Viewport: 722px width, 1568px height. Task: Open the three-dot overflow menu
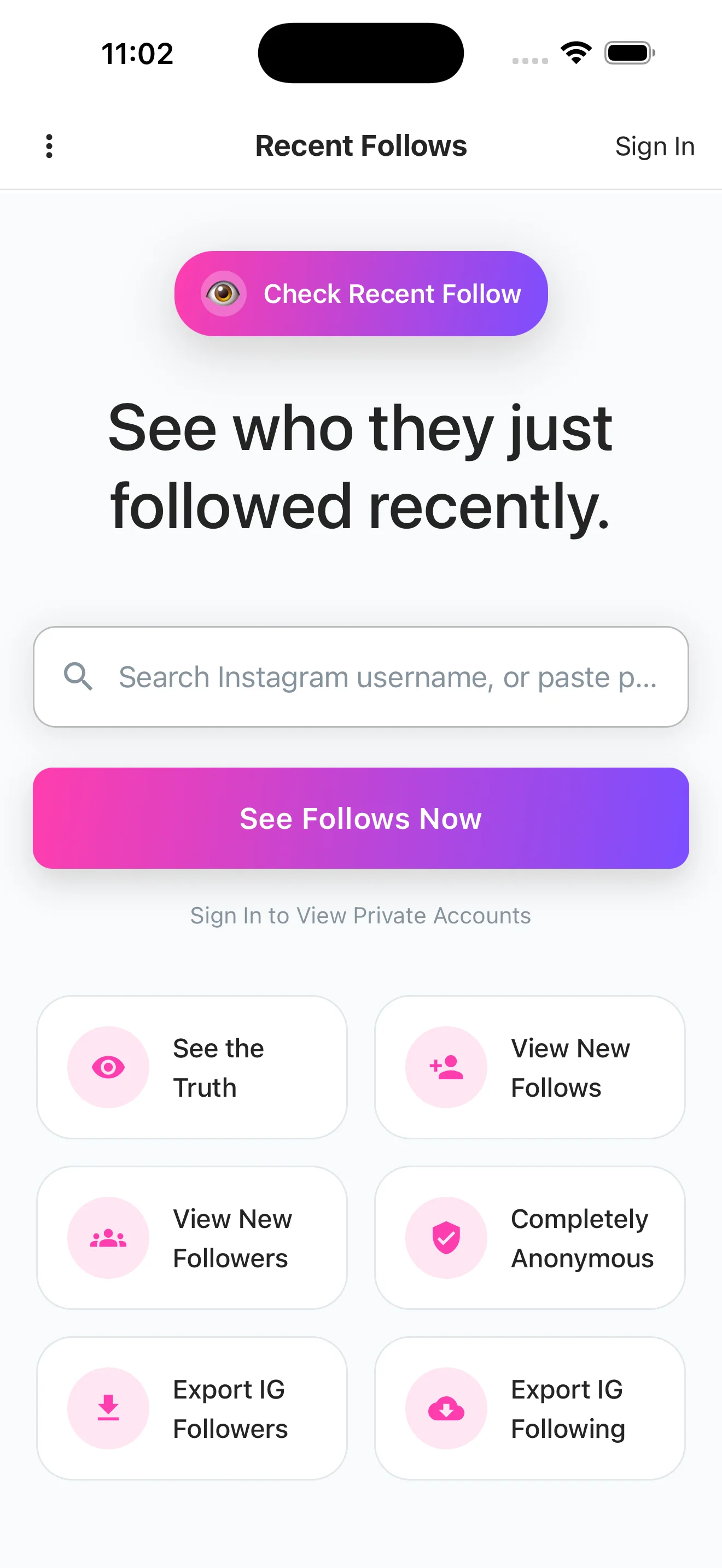pyautogui.click(x=49, y=146)
